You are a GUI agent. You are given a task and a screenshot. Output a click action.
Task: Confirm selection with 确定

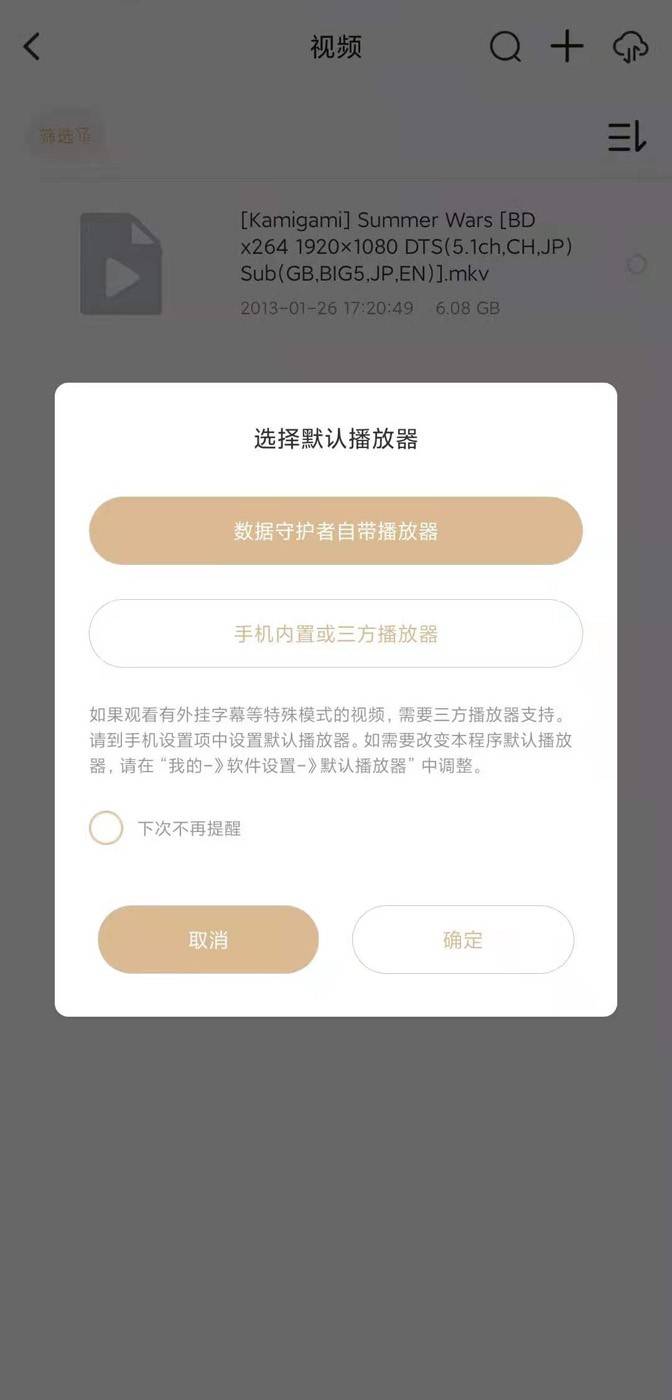tap(462, 940)
